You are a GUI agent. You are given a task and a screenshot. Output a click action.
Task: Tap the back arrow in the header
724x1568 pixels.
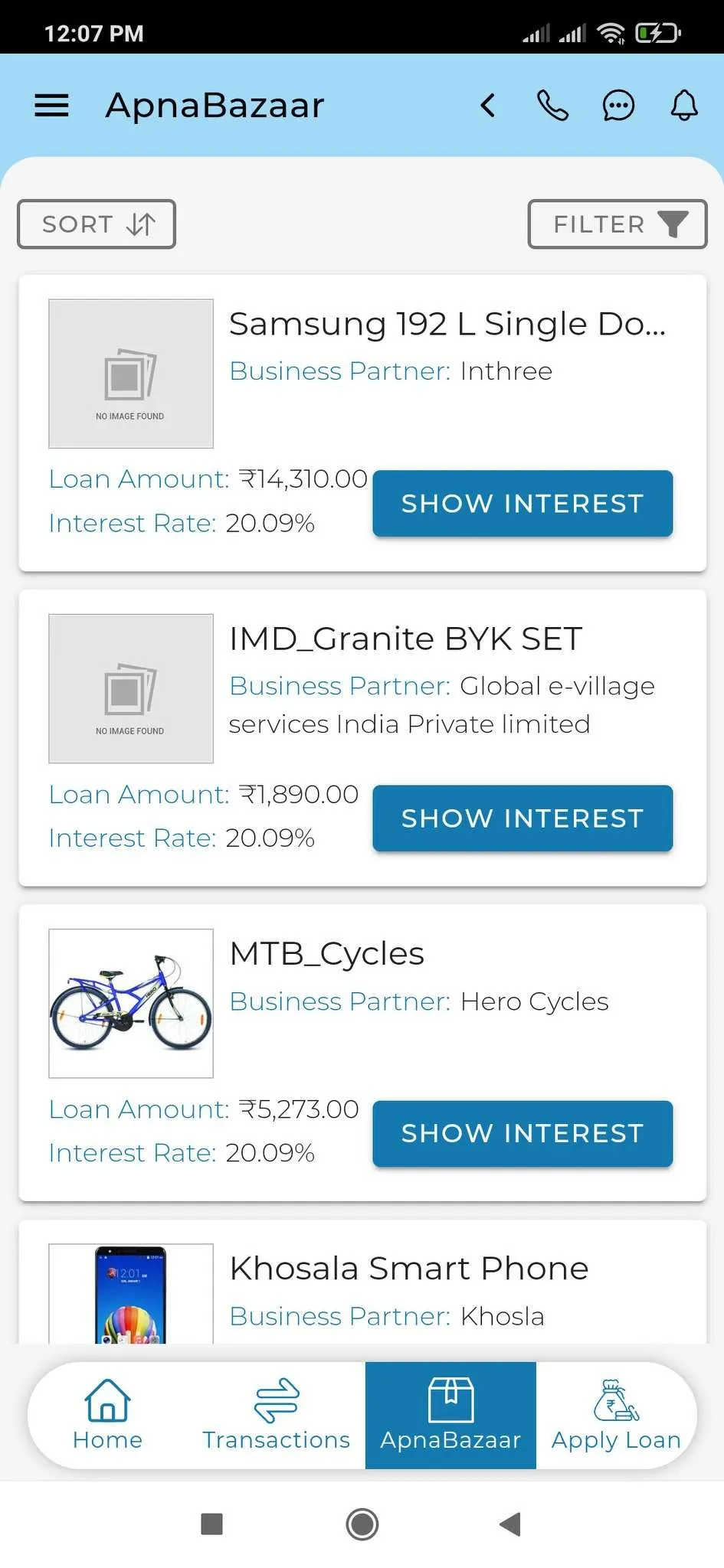(488, 106)
